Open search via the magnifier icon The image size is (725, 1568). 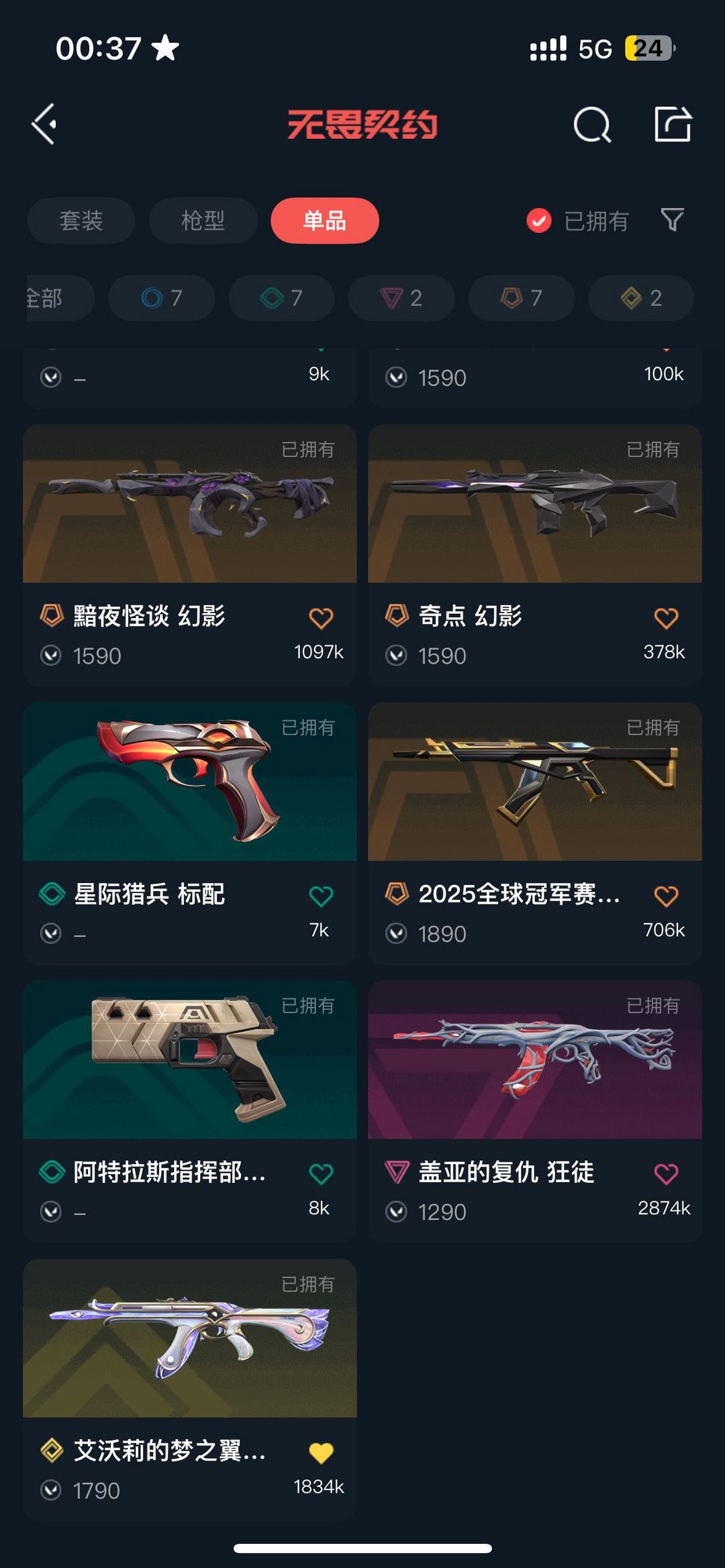point(591,124)
